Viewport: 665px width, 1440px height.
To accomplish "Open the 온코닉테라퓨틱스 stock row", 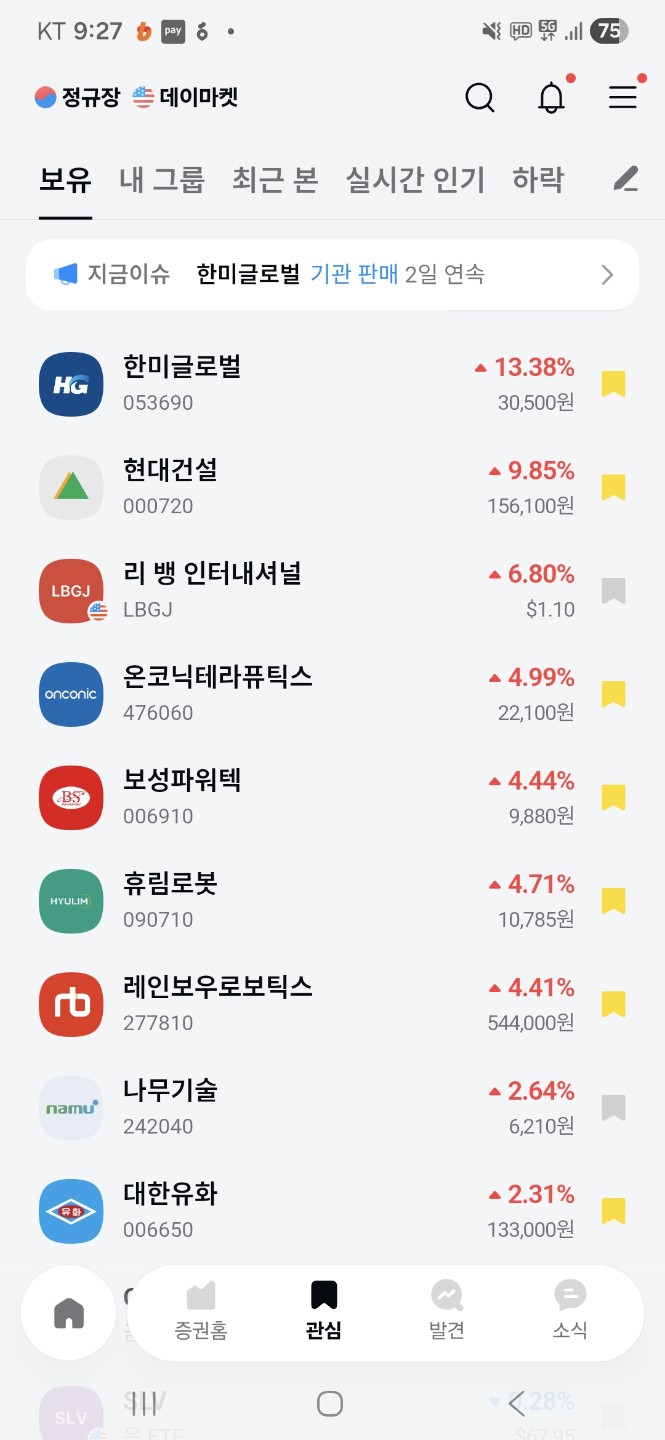I will tap(300, 694).
